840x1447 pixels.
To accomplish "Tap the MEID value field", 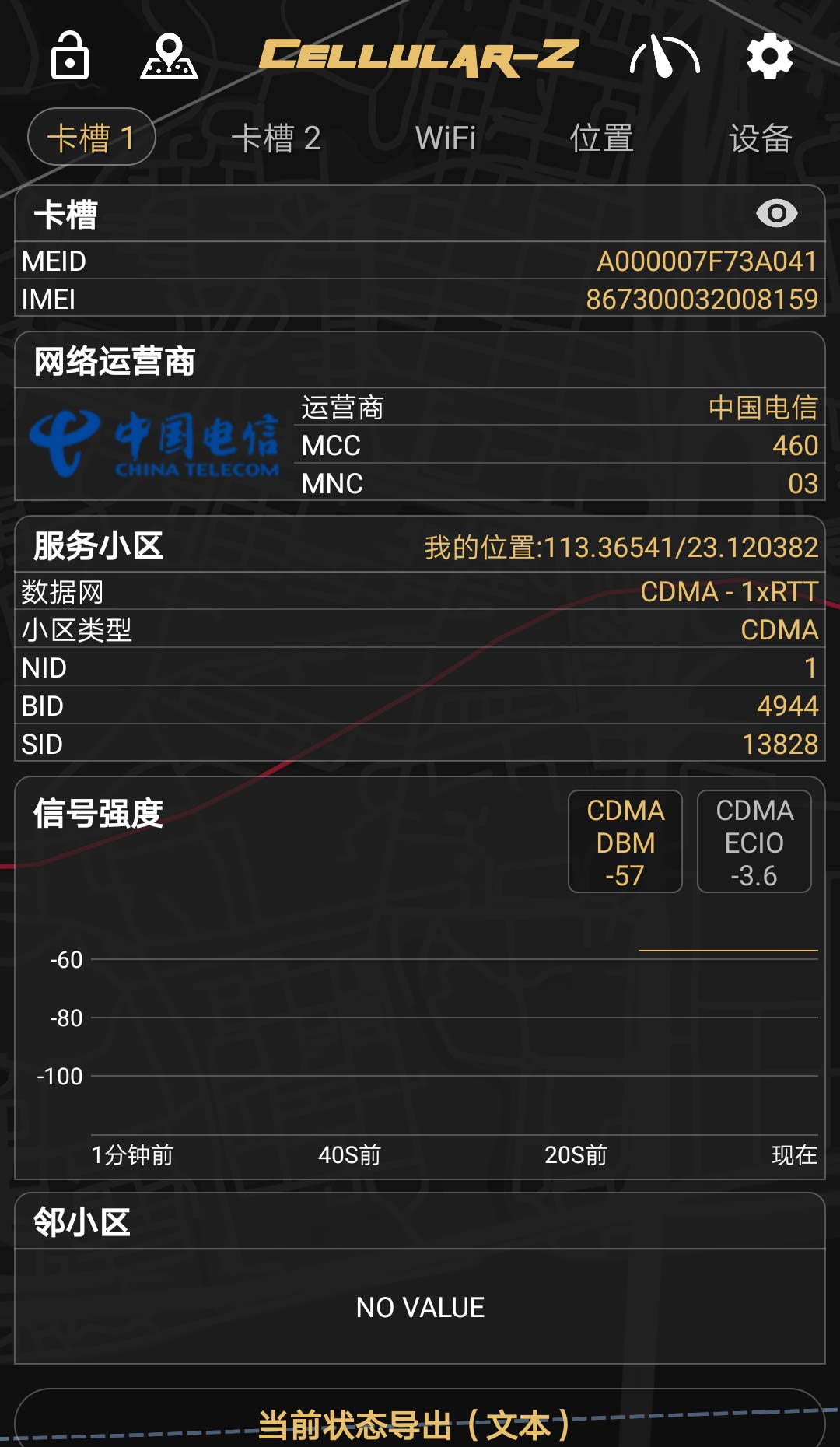I will [x=706, y=261].
